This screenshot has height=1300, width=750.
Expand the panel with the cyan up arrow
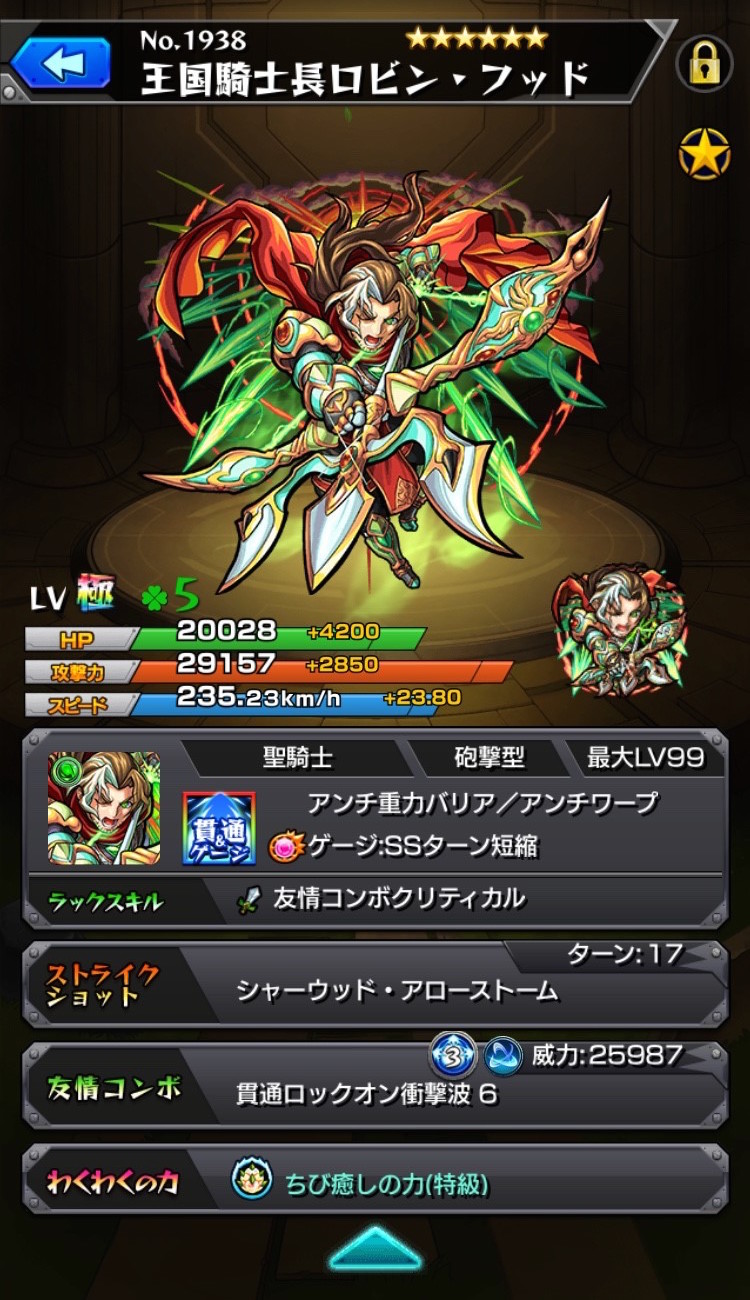[375, 1250]
